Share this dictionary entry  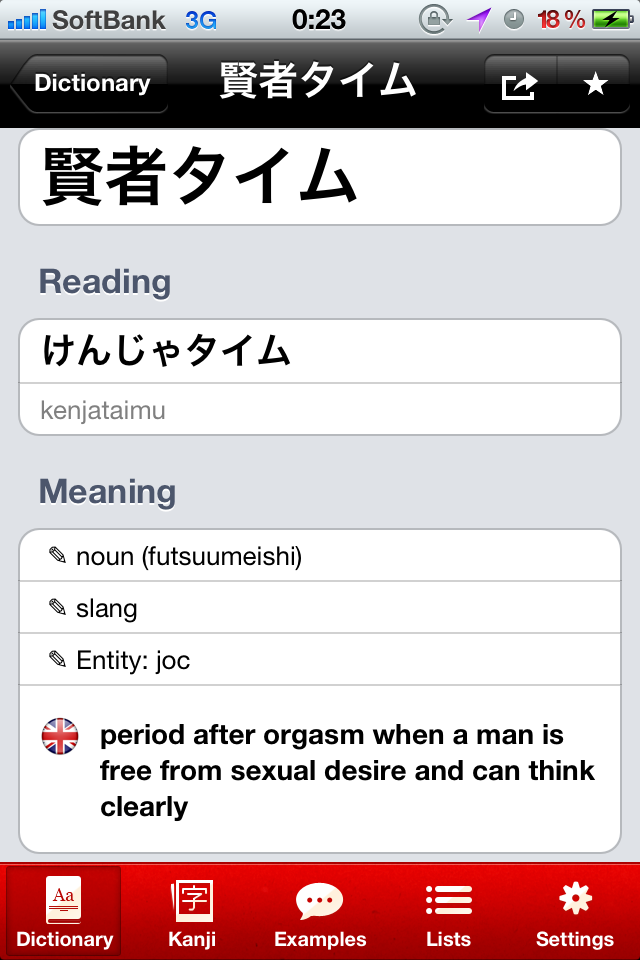(520, 84)
